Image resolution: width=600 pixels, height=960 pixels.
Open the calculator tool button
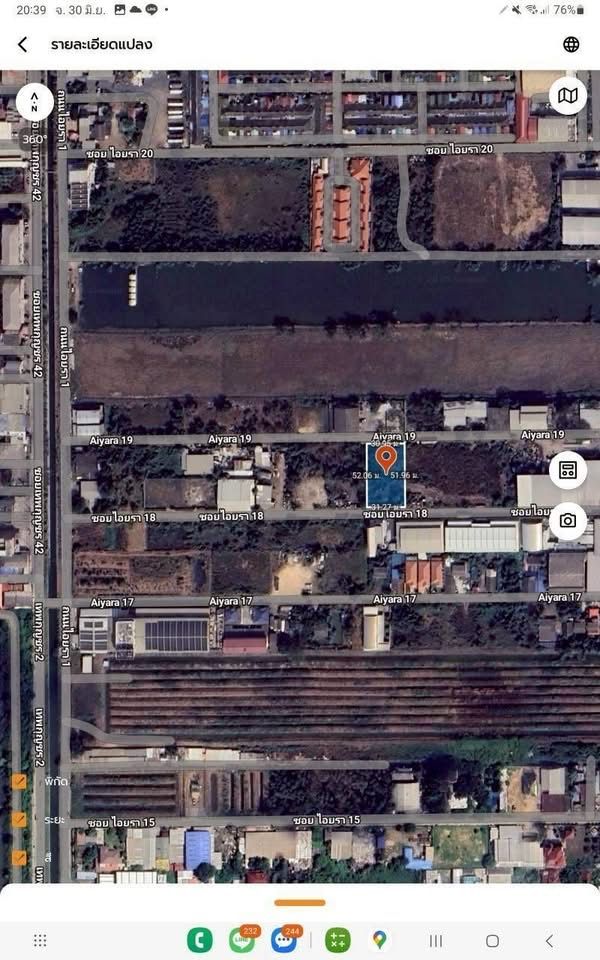pyautogui.click(x=568, y=470)
